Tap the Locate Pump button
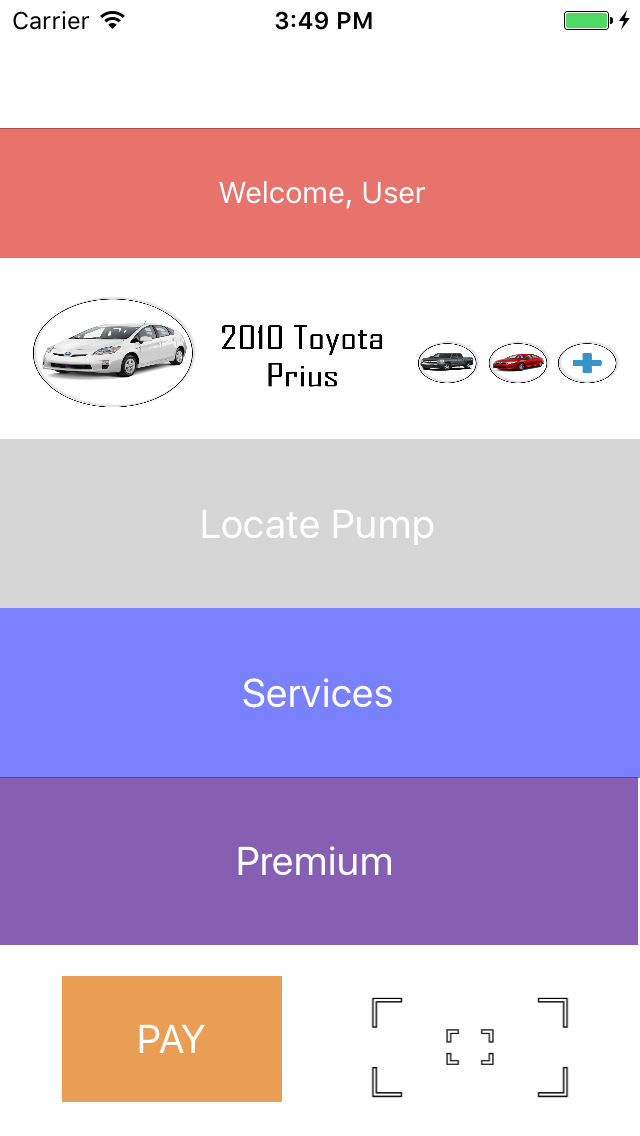Viewport: 640px width, 1136px height. click(x=318, y=524)
